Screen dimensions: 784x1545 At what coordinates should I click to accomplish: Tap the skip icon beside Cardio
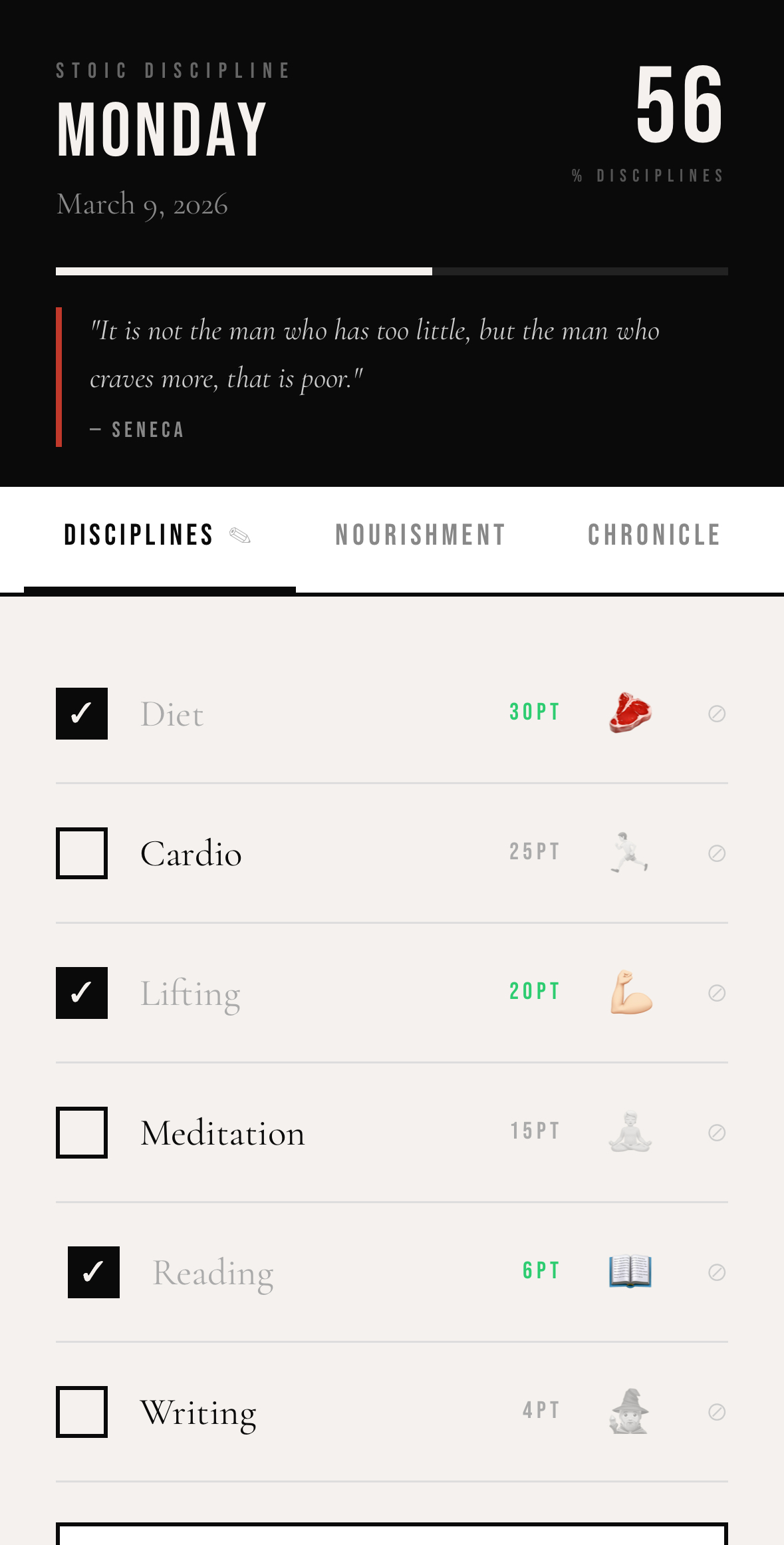(717, 853)
